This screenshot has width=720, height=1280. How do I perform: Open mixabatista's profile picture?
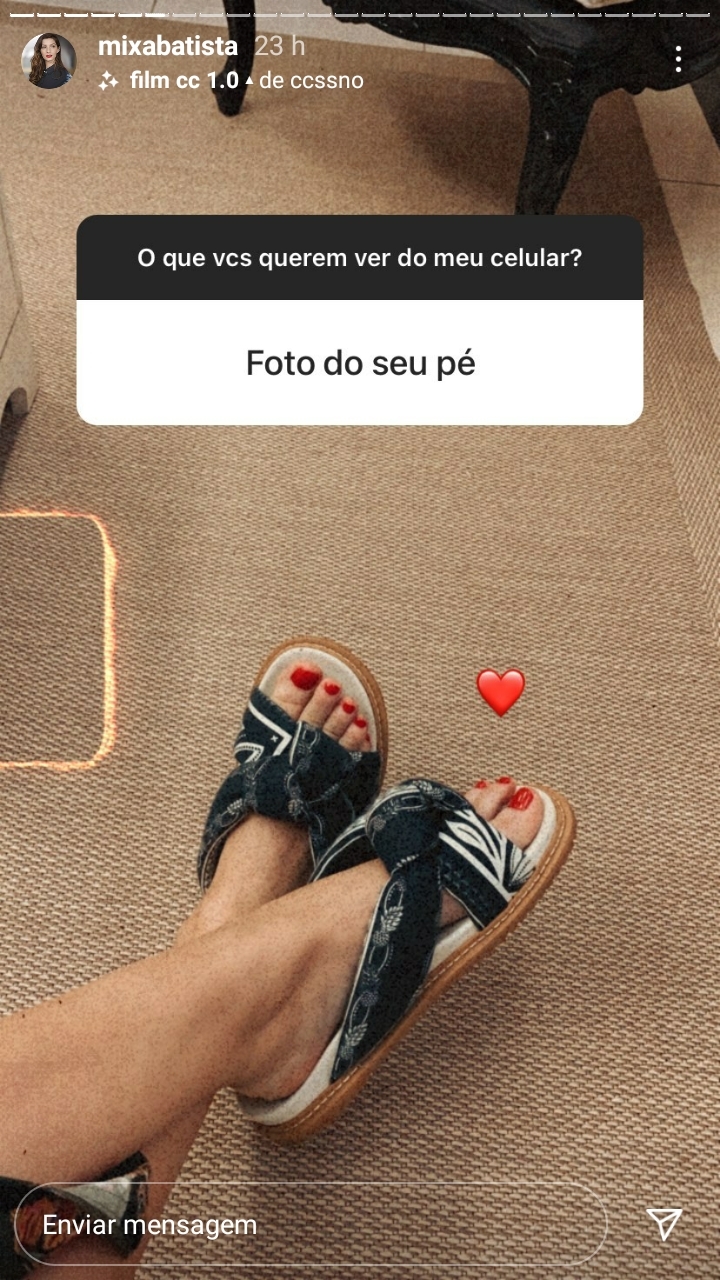click(x=49, y=61)
